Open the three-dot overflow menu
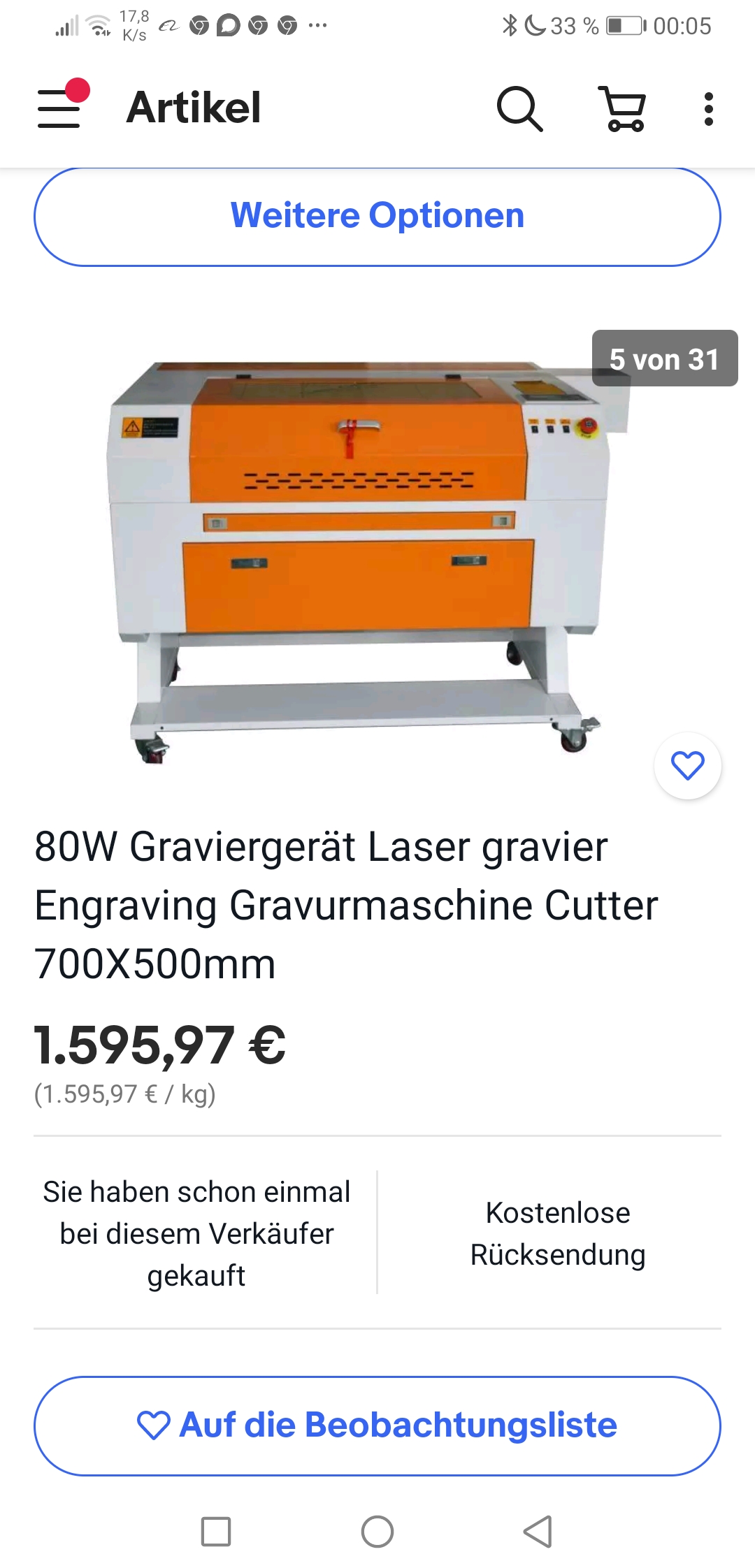This screenshot has height=1568, width=755. click(709, 109)
